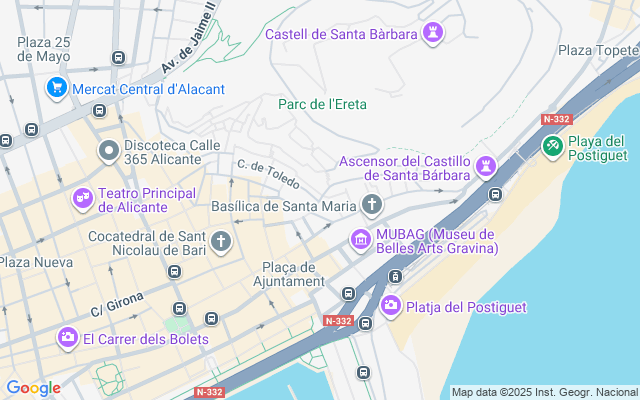Select the El Carrer dels Bolets marker
Screen dimensions: 640x400
click(x=68, y=338)
